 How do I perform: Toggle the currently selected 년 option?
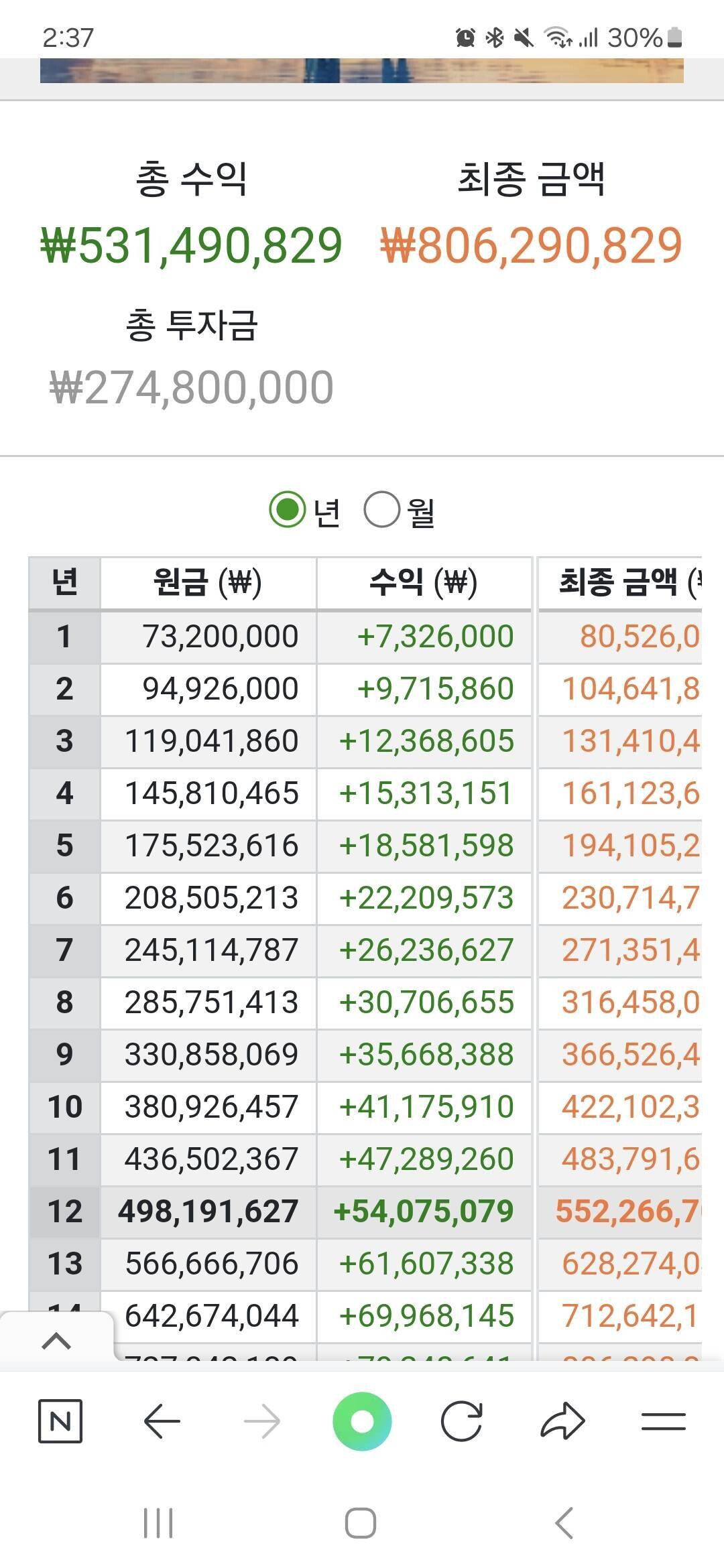click(288, 512)
